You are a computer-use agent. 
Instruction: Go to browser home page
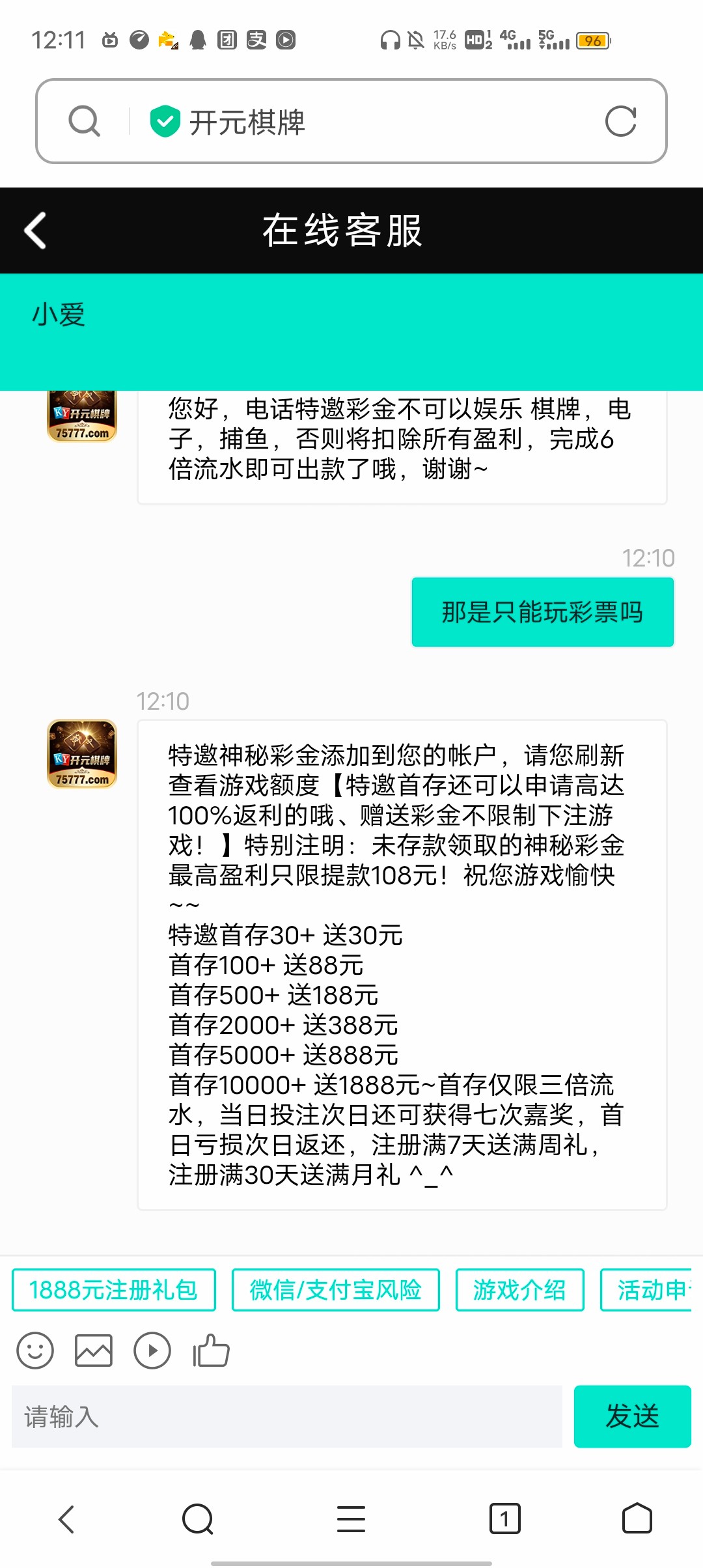pos(637,1519)
